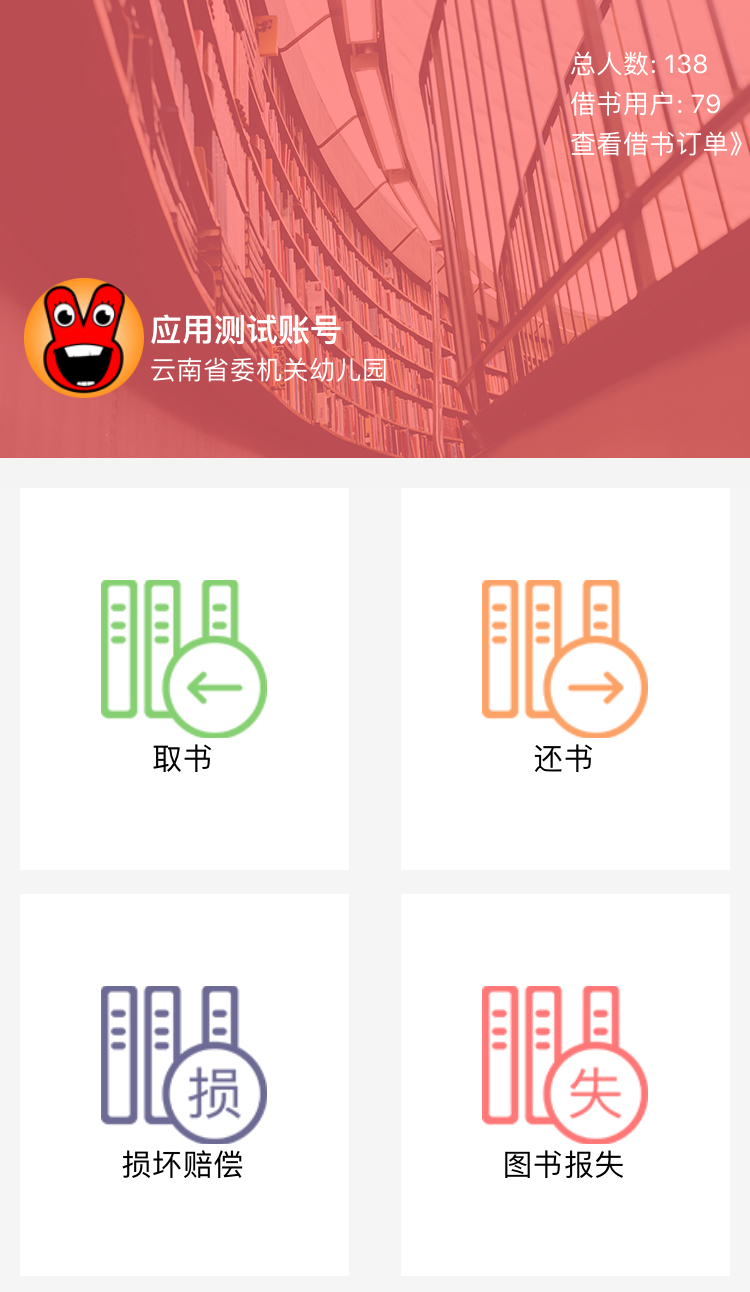This screenshot has width=750, height=1292.
Task: Open 图书报失 to report a lost book
Action: click(x=565, y=1084)
